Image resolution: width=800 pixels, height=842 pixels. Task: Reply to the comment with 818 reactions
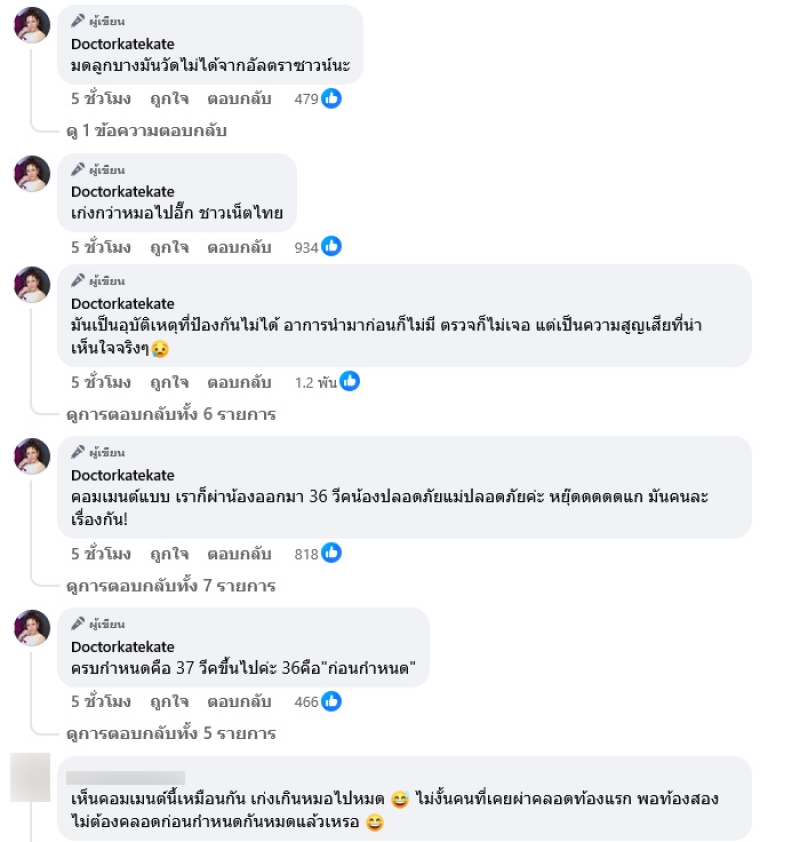coord(239,553)
